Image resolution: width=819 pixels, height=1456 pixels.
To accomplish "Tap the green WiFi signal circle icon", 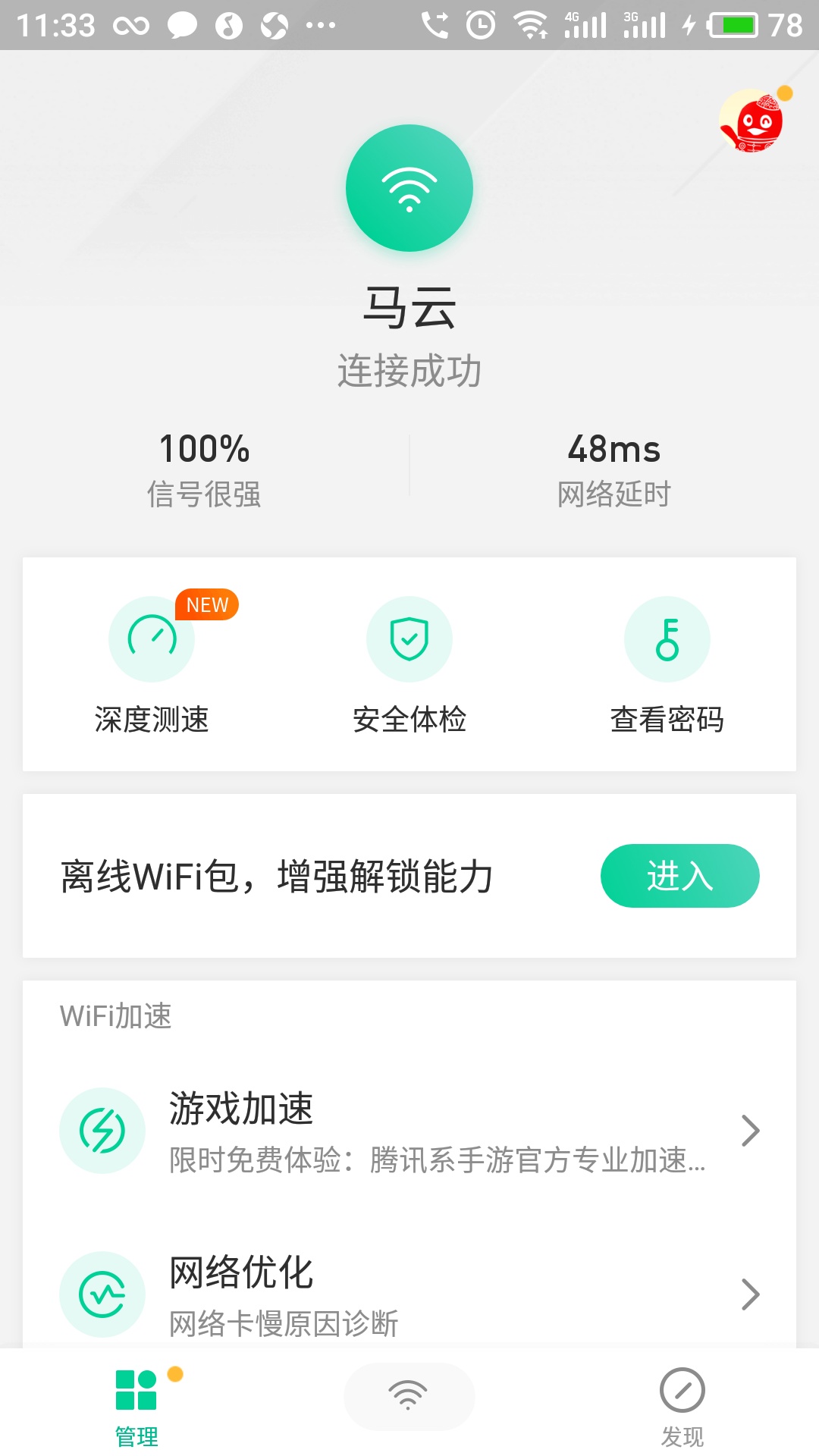I will (409, 187).
